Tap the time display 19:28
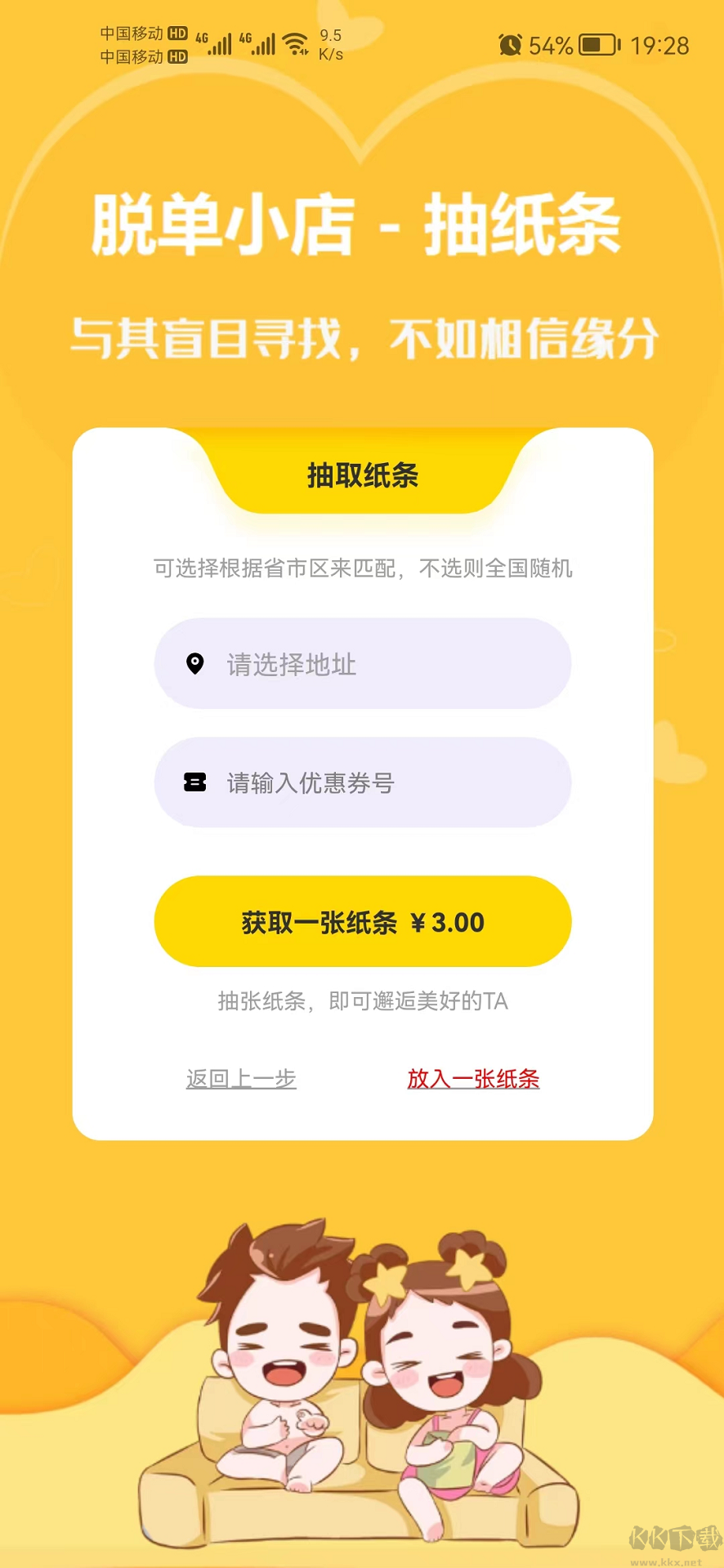724x1568 pixels. [659, 47]
